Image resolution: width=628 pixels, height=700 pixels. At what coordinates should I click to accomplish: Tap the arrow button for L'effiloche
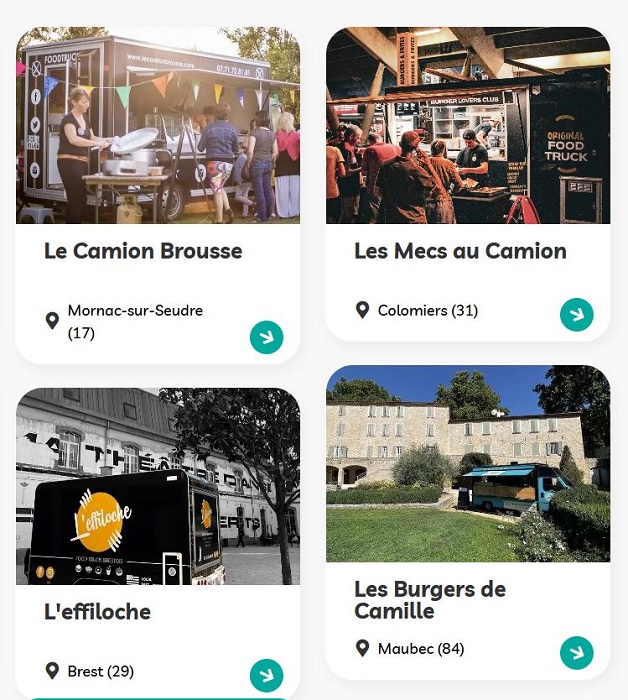(266, 675)
